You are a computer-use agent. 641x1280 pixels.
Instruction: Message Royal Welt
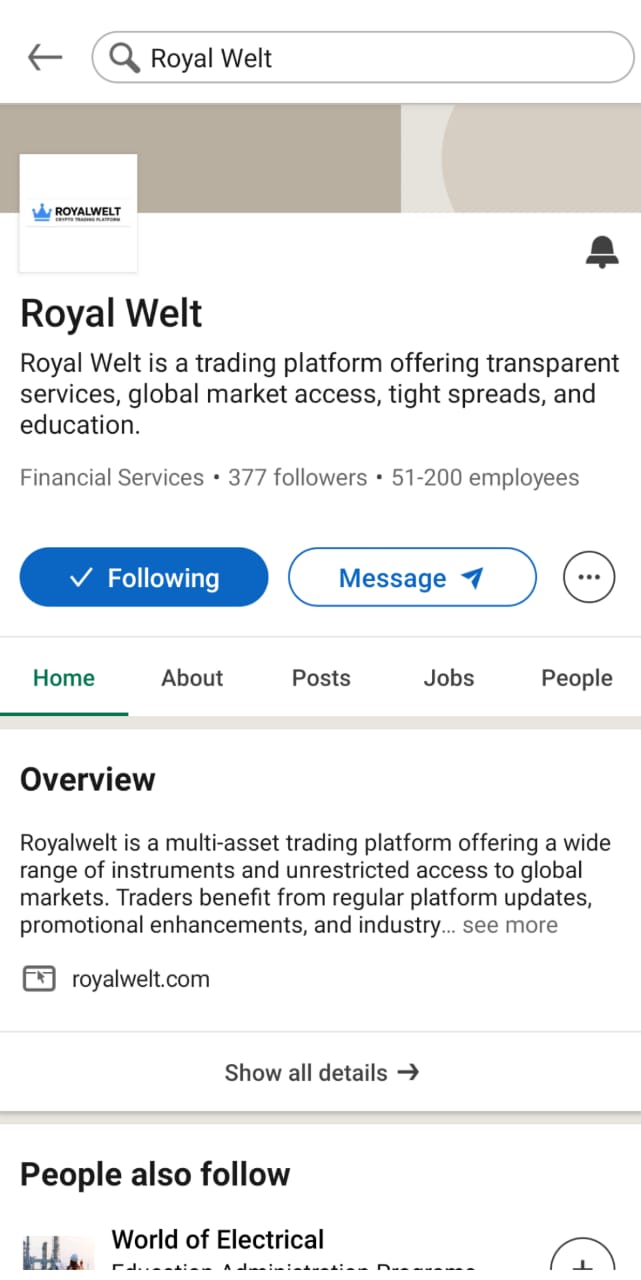pyautogui.click(x=412, y=577)
